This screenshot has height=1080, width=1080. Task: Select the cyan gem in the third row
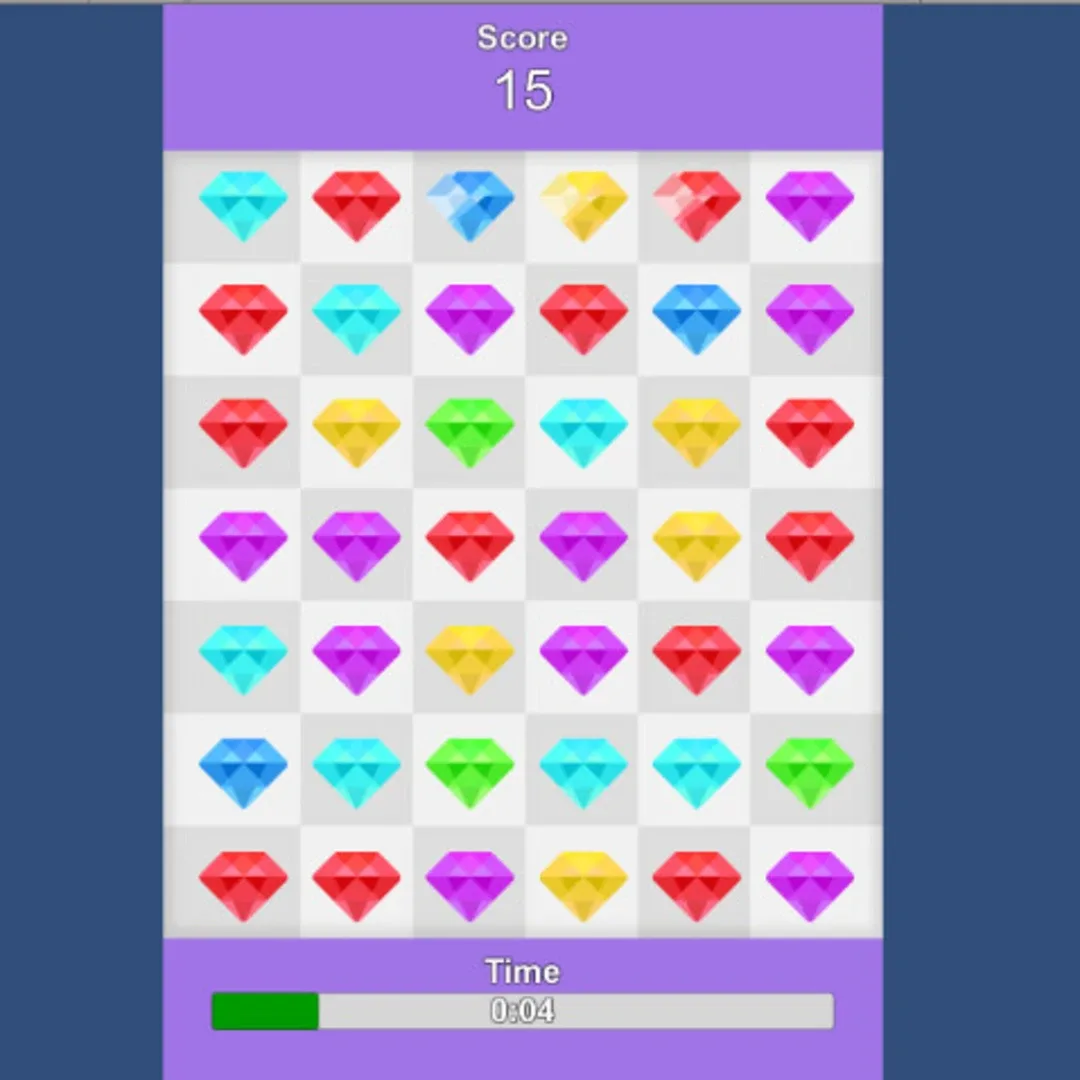[584, 431]
